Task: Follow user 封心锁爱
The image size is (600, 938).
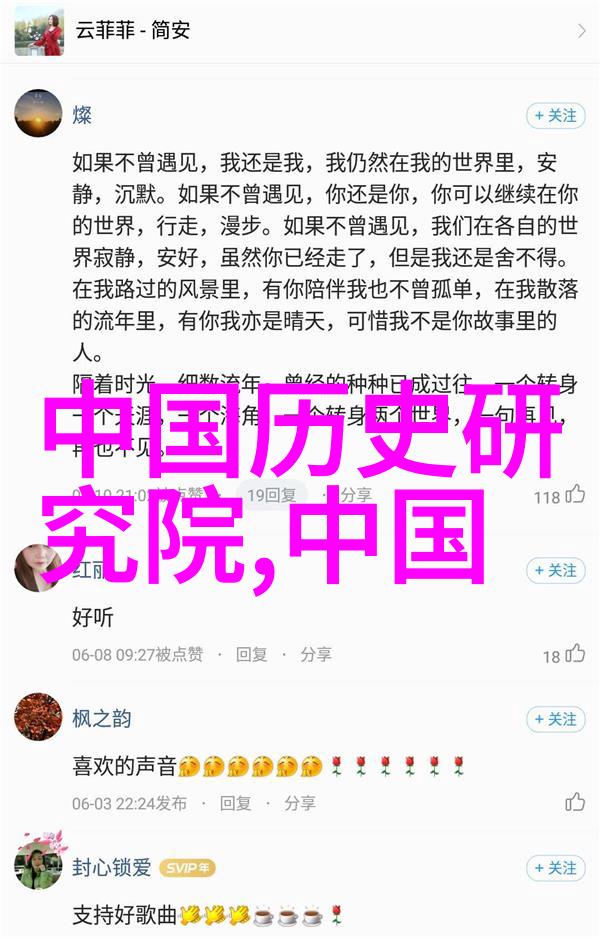Action: tap(554, 868)
